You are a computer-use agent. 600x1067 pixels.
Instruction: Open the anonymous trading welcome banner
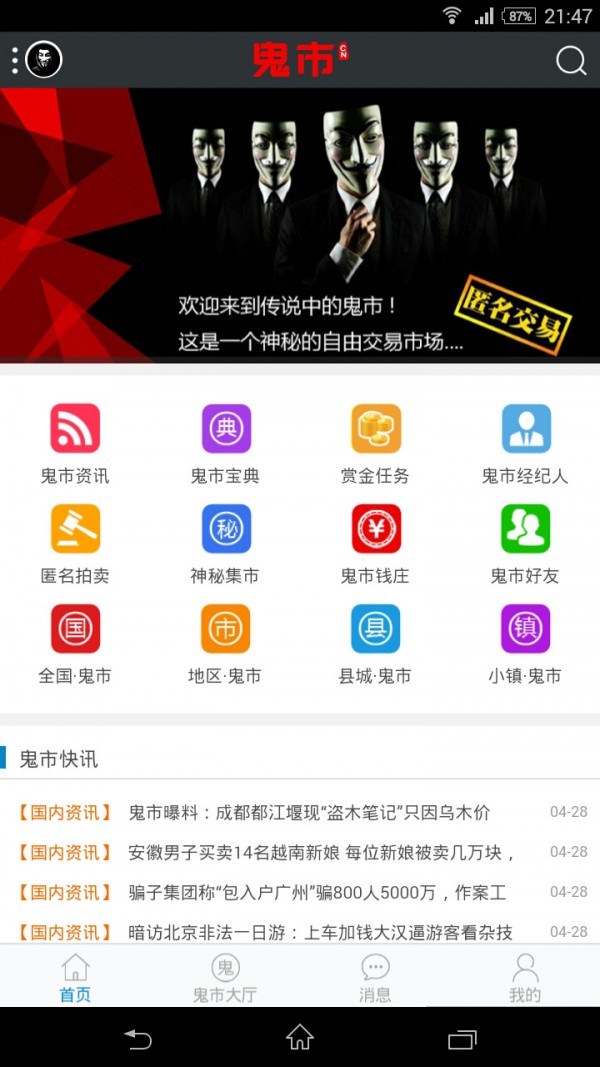pyautogui.click(x=300, y=225)
